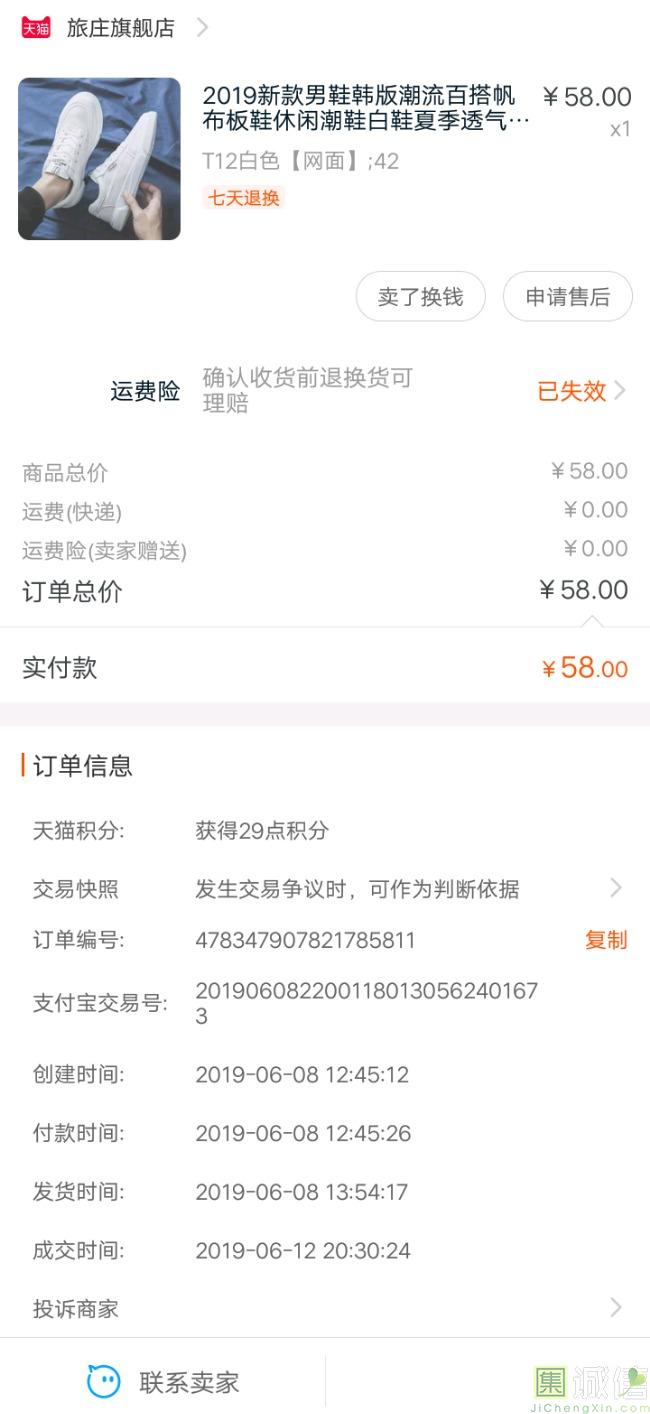Viewport: 650px width, 1414px height.
Task: Copy the order number with 复制
Action: (x=606, y=940)
